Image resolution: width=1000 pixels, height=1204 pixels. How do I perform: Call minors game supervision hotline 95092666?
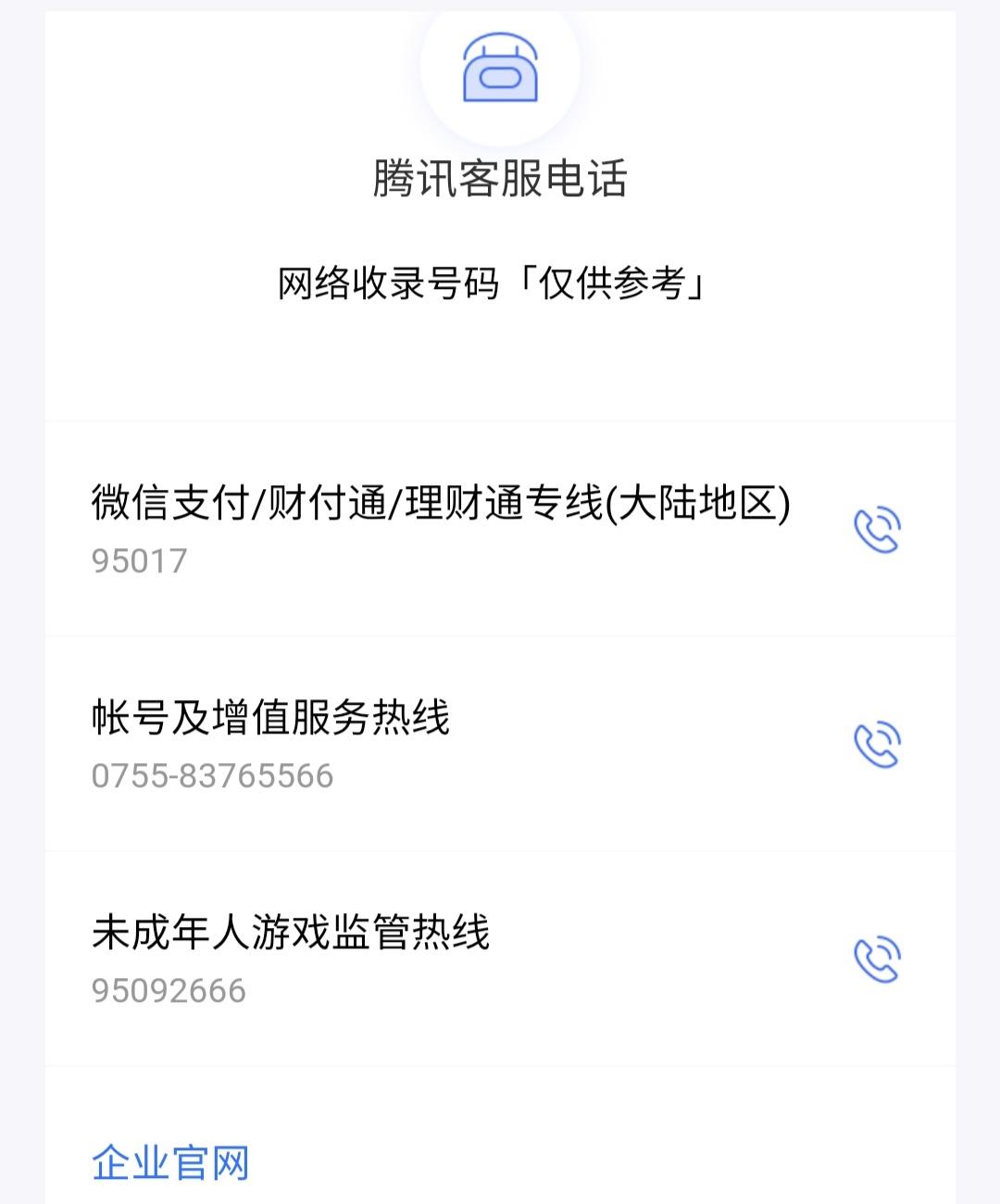[876, 959]
